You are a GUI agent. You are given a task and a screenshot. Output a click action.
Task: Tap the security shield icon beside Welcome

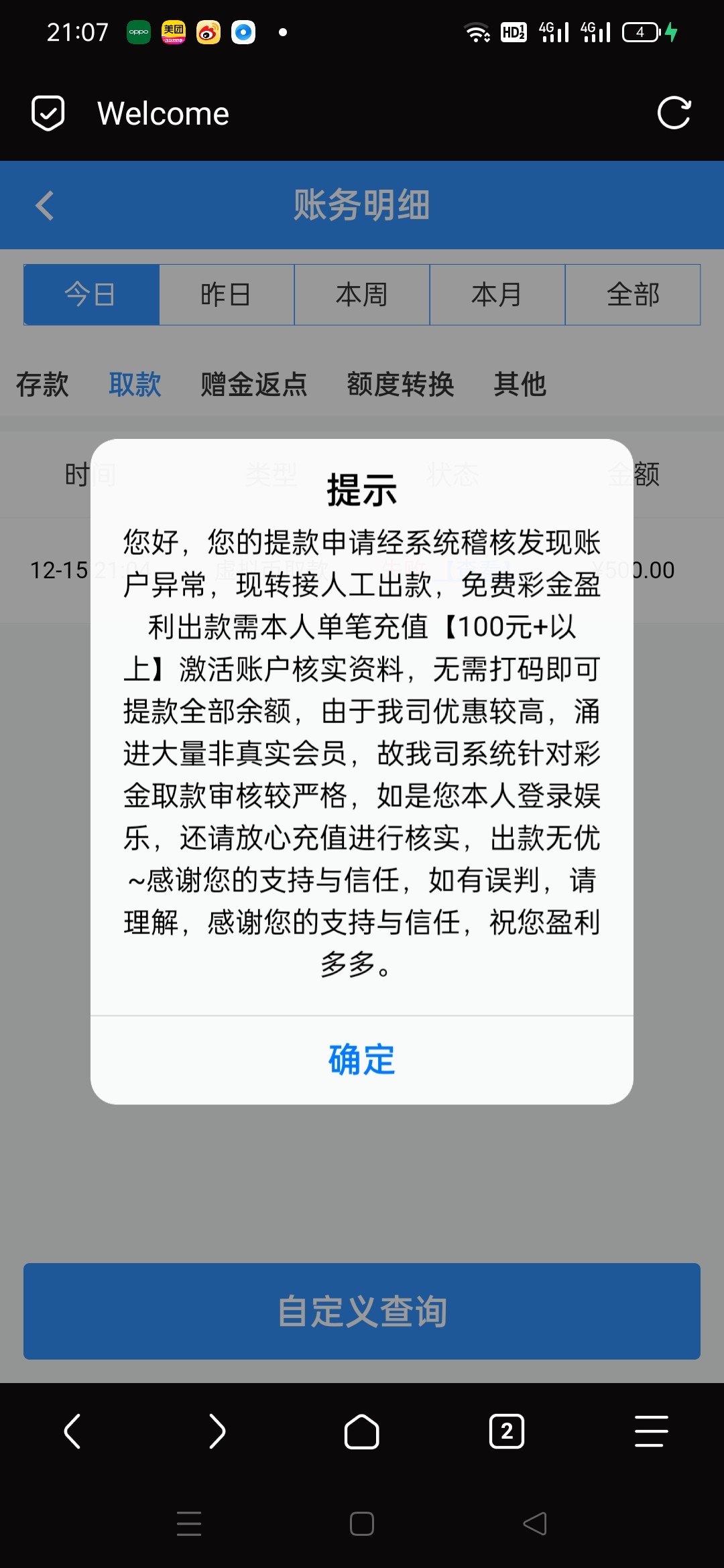(48, 113)
